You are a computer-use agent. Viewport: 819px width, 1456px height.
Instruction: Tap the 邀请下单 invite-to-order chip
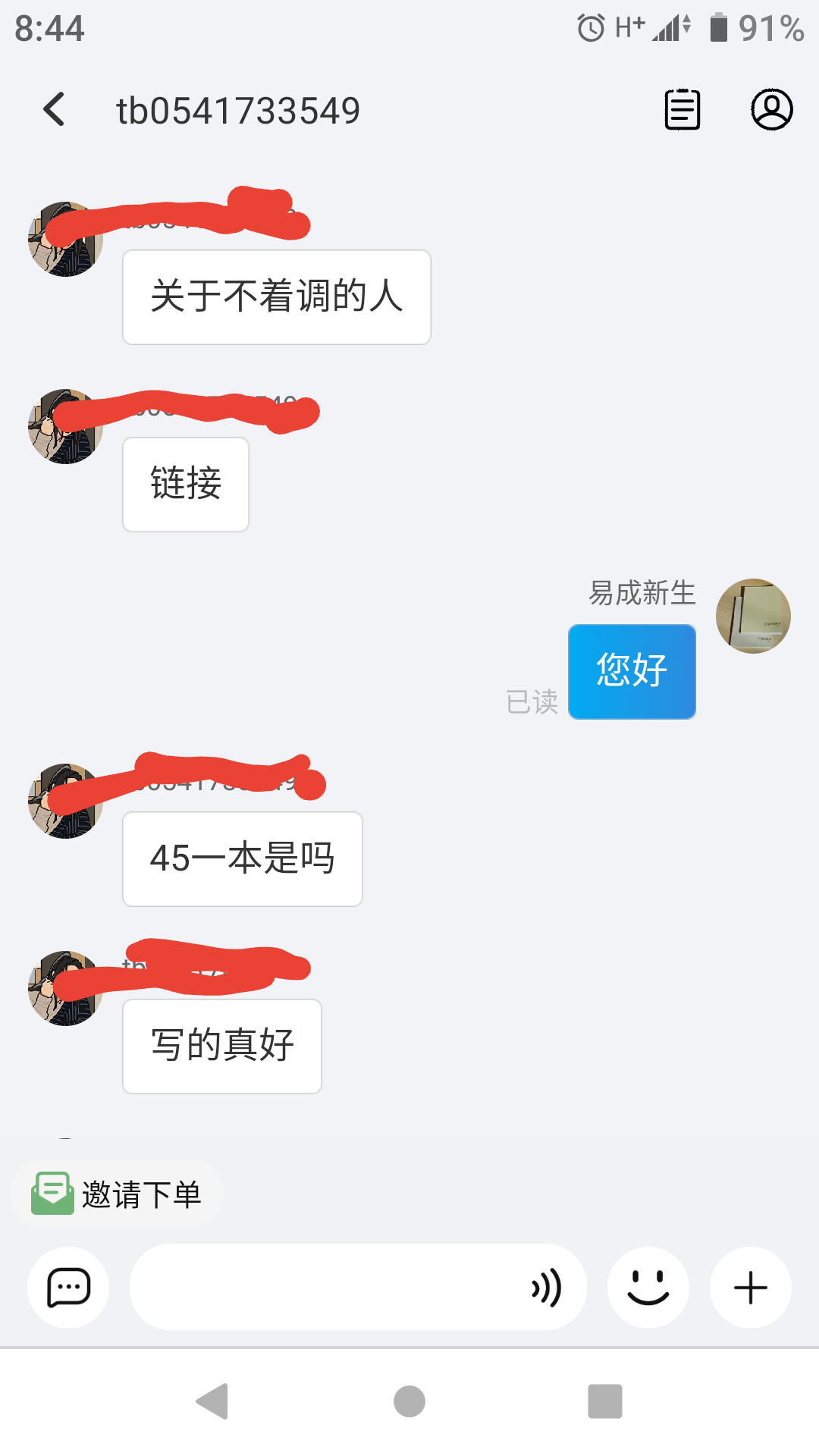pyautogui.click(x=118, y=1194)
